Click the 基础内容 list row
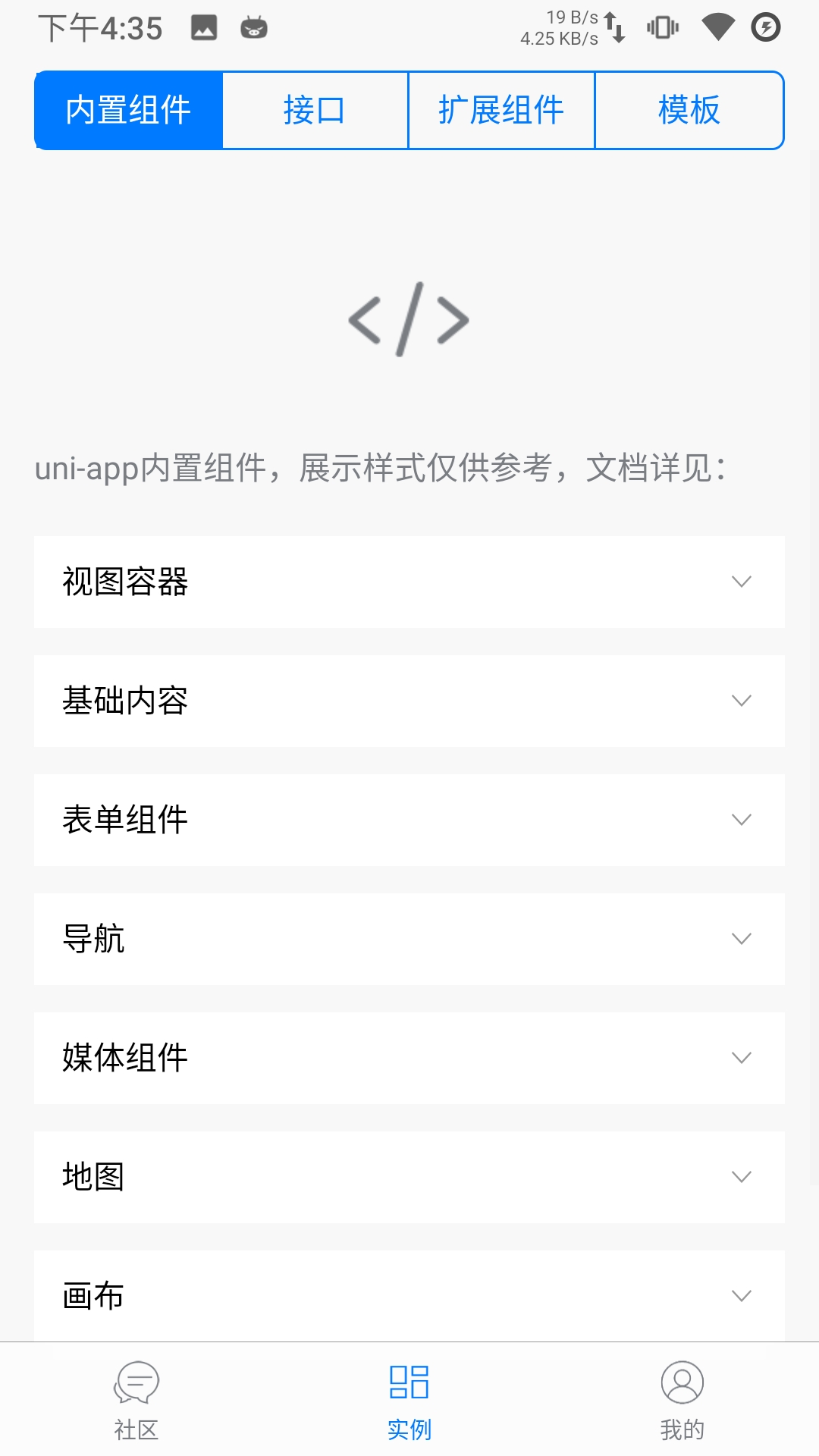 click(409, 701)
